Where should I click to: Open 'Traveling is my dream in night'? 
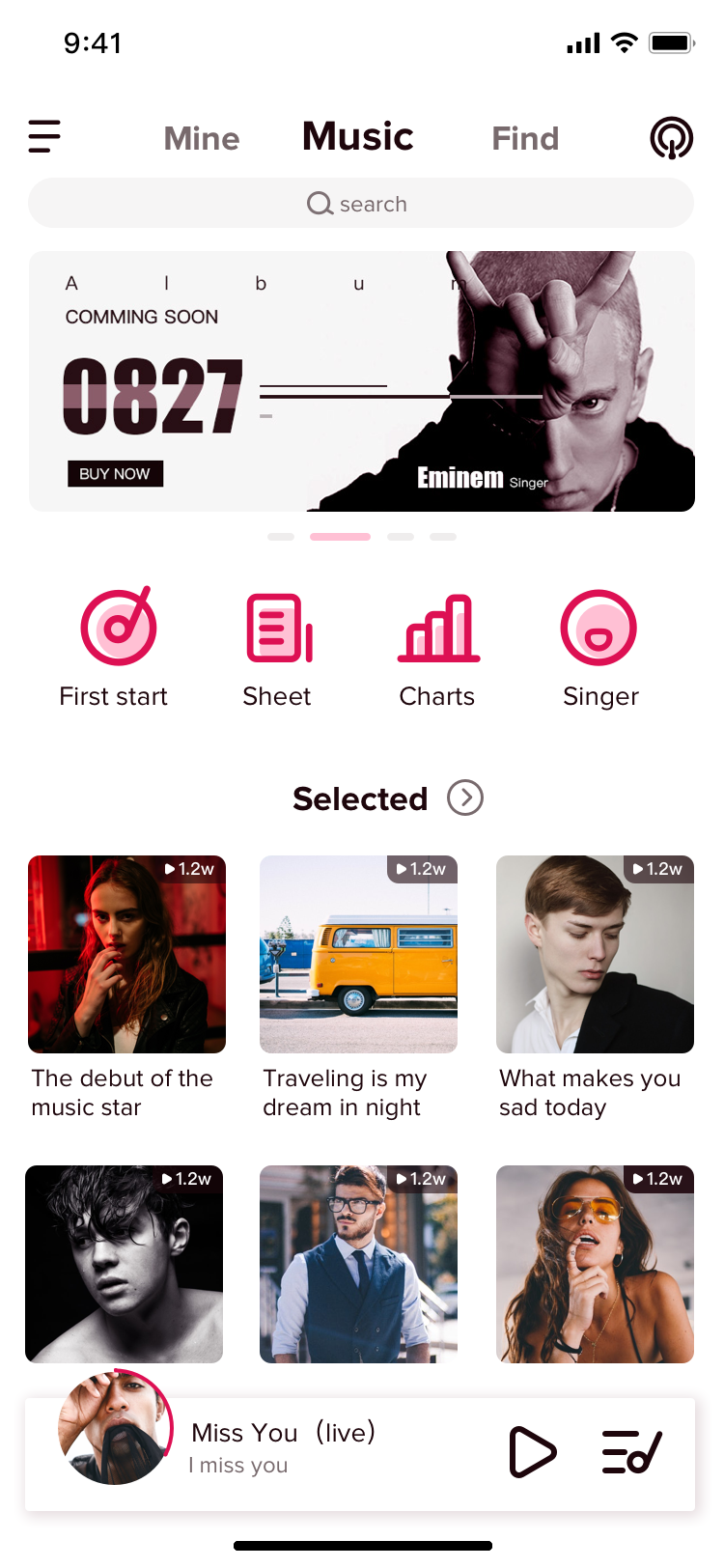coord(358,988)
